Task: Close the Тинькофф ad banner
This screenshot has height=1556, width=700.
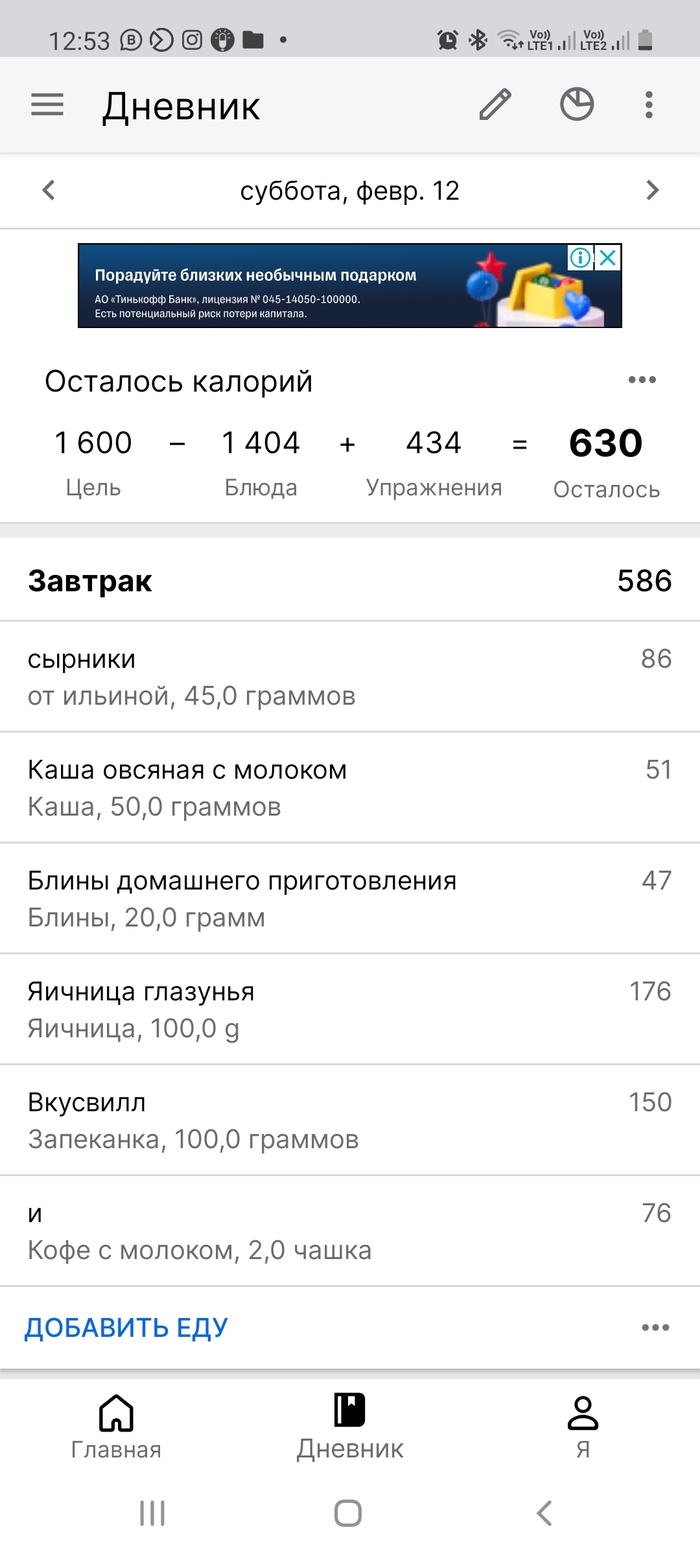Action: pos(608,258)
